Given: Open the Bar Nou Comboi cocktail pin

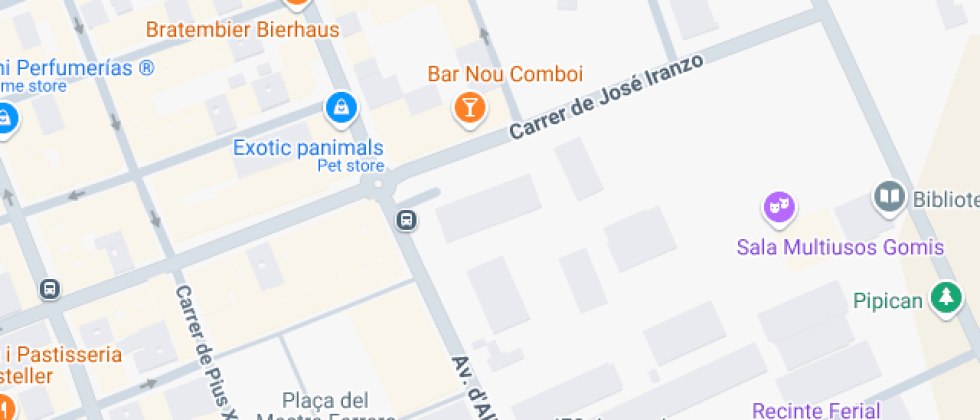Looking at the screenshot, I should tap(470, 109).
